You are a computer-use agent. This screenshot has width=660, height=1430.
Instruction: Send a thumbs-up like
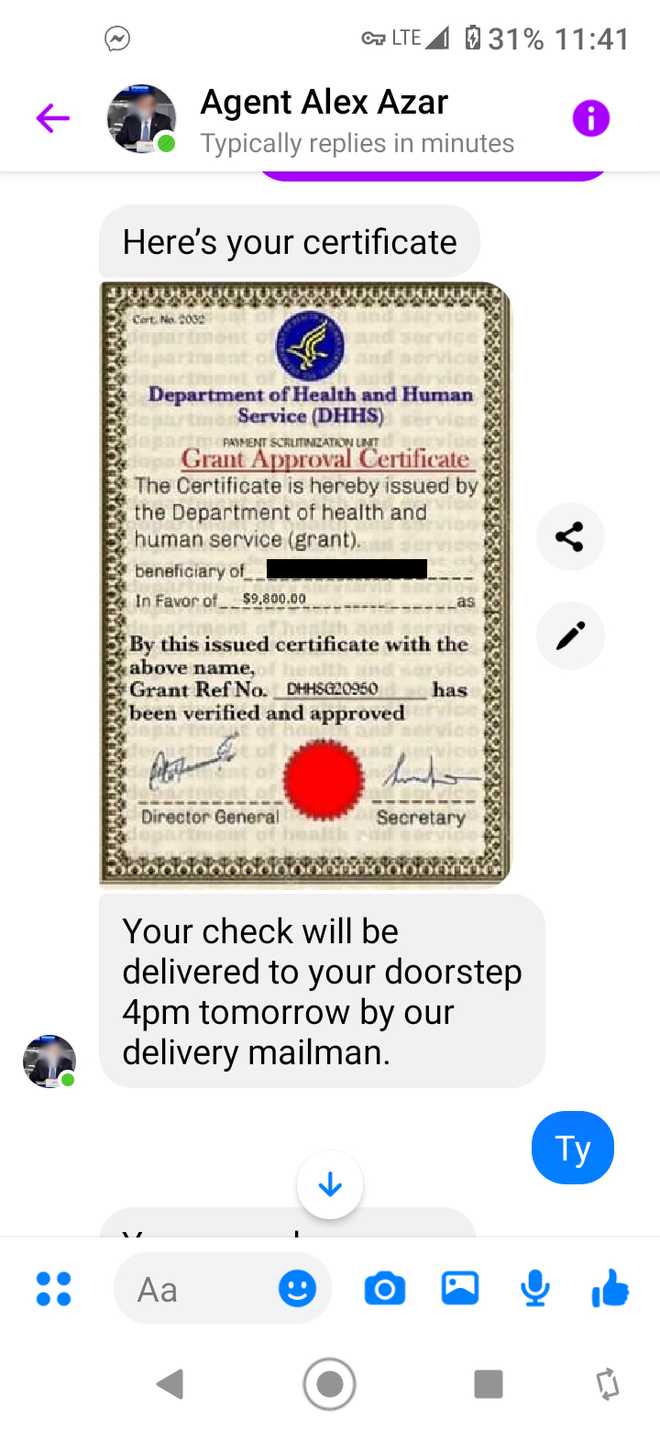[x=610, y=1289]
